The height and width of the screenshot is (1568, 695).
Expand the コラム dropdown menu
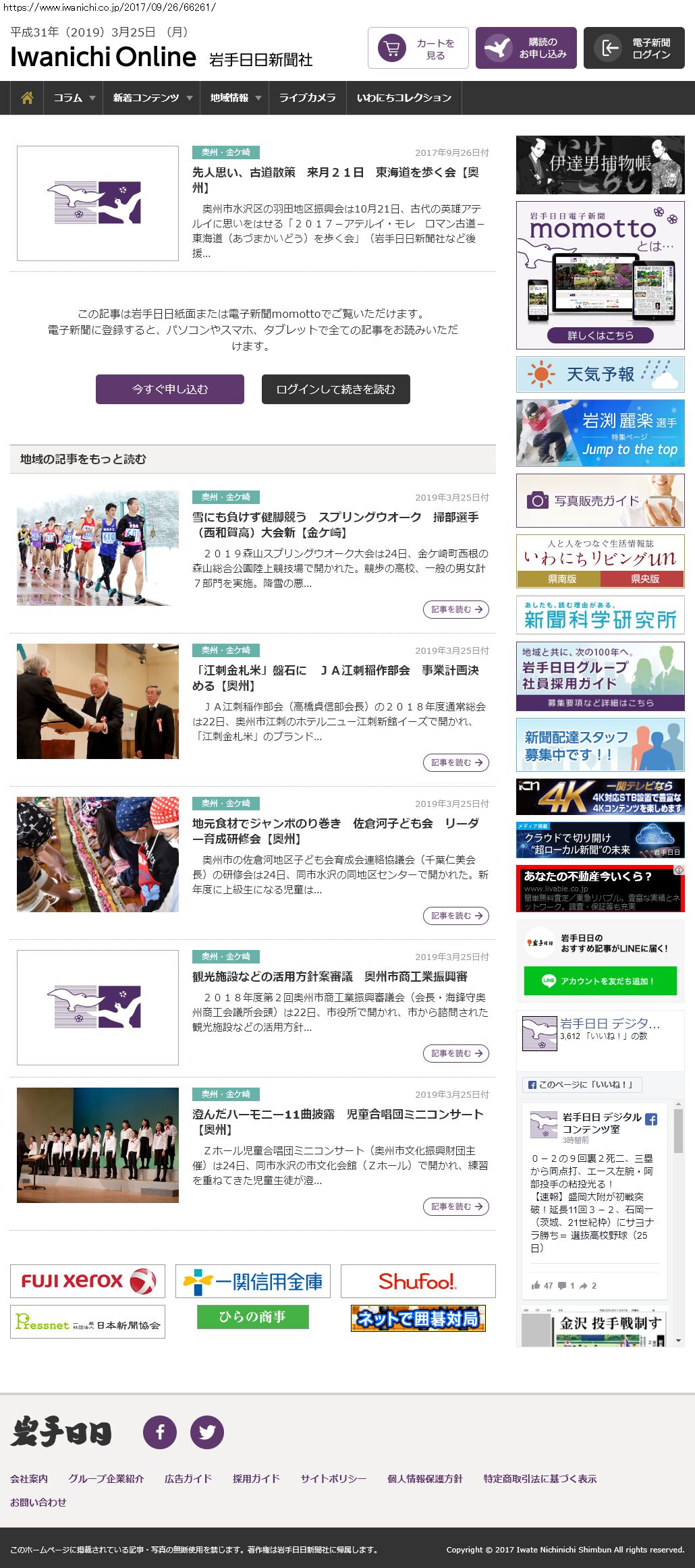coord(74,98)
